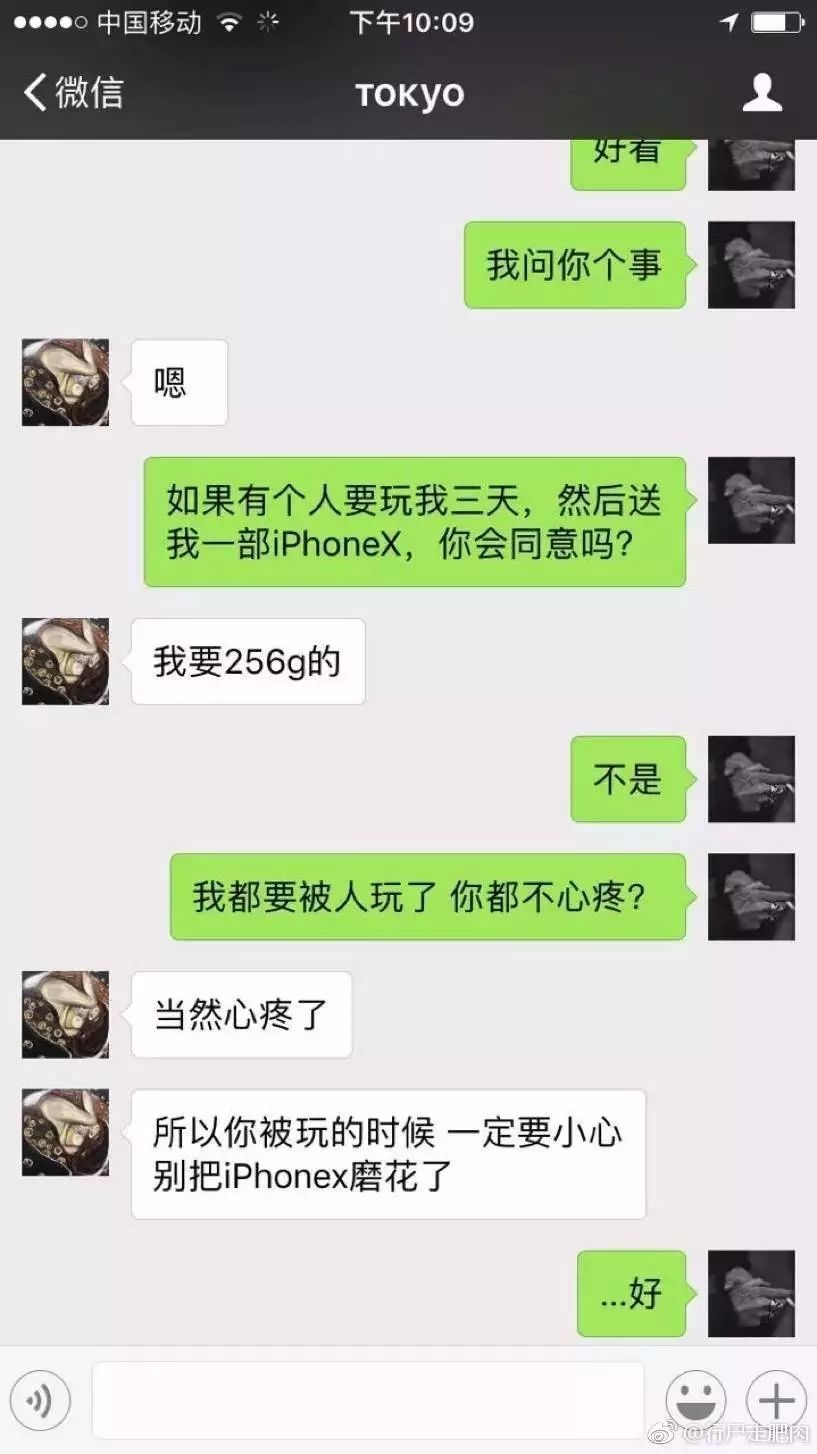817x1454 pixels.
Task: Open the plus attachments menu
Action: tap(776, 1401)
